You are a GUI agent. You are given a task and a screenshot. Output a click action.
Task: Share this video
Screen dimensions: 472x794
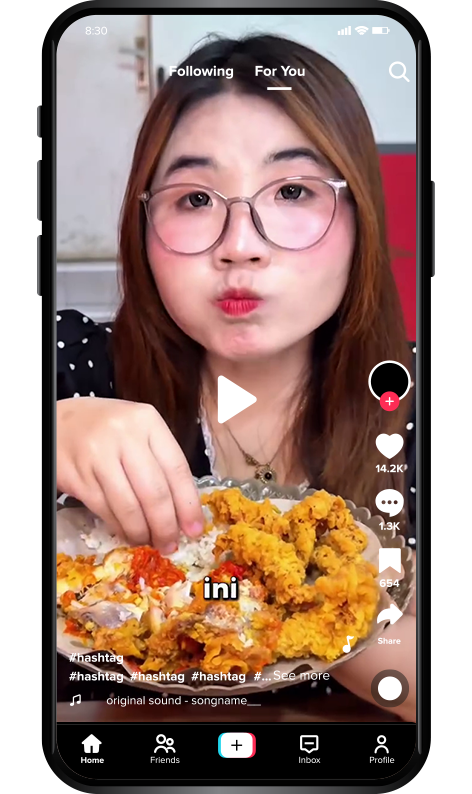389,617
